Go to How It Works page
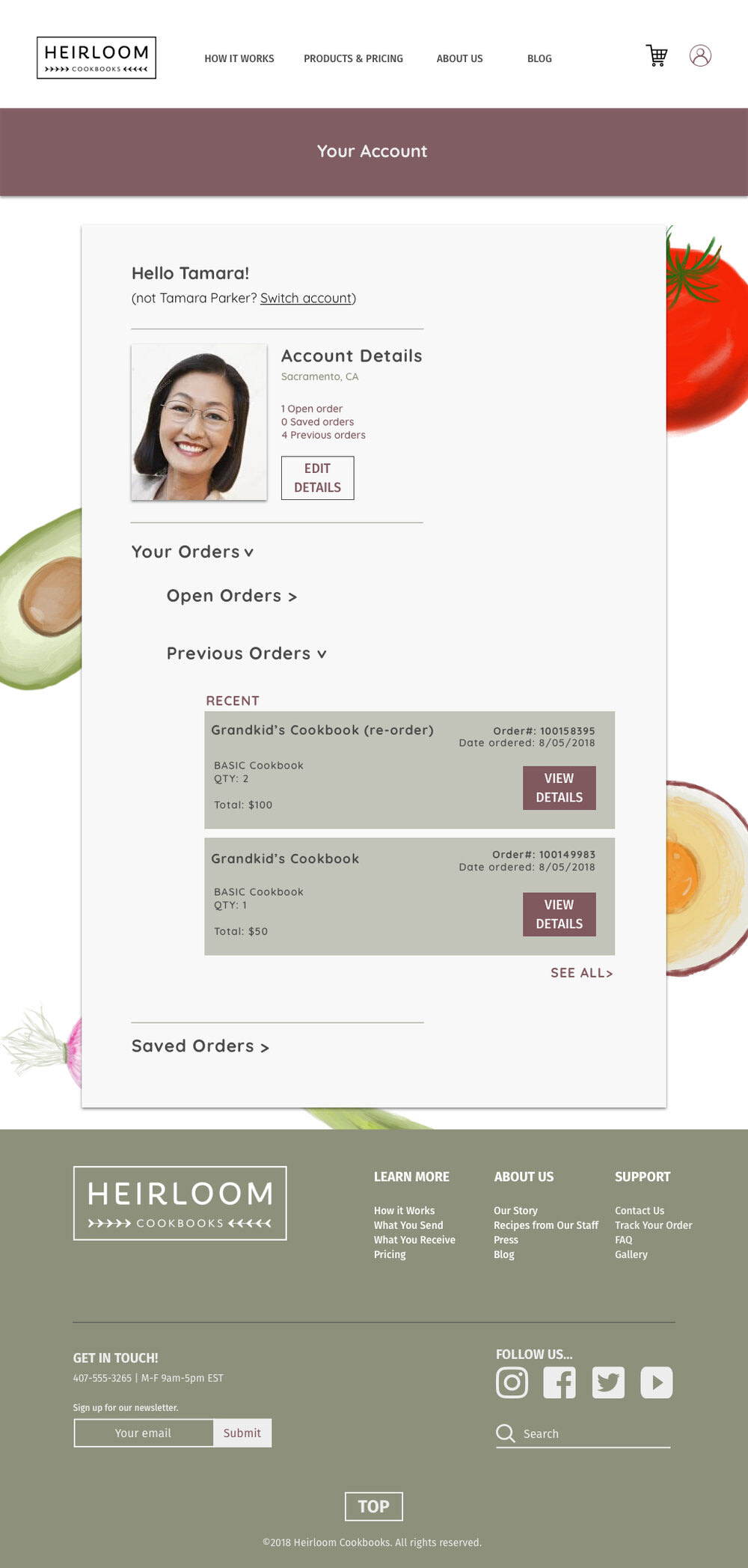This screenshot has width=748, height=1568. pyautogui.click(x=239, y=58)
